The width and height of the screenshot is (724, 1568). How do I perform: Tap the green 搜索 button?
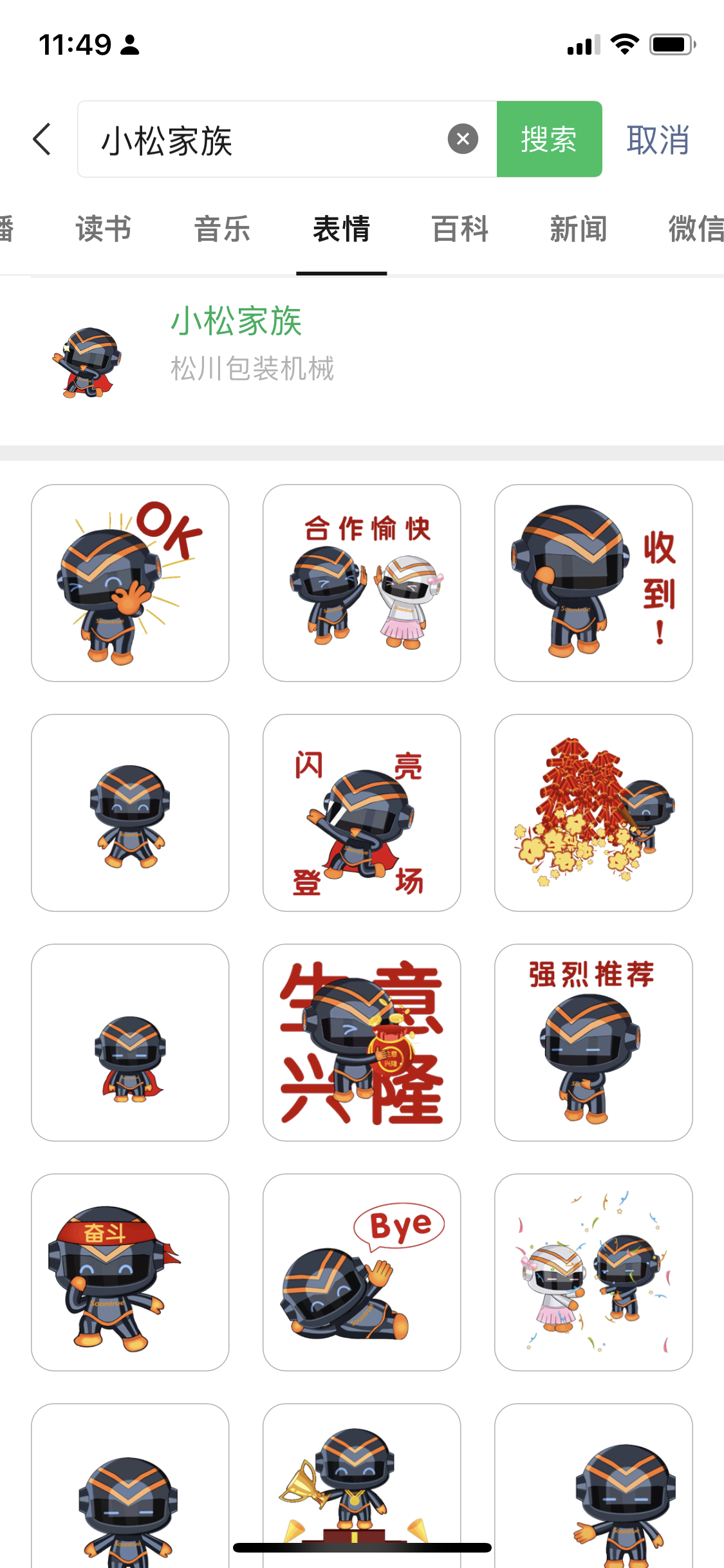tap(549, 139)
